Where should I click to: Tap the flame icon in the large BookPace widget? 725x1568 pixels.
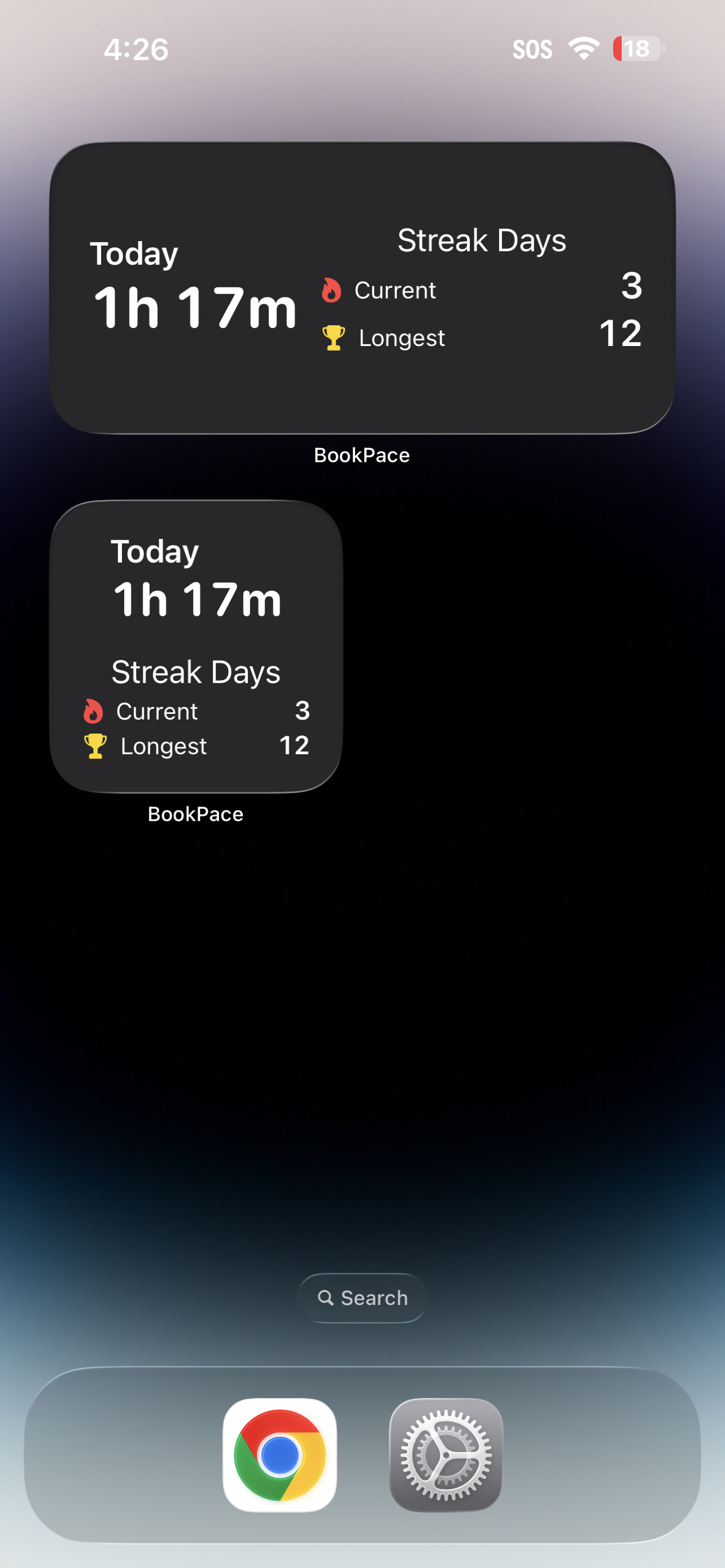(333, 290)
